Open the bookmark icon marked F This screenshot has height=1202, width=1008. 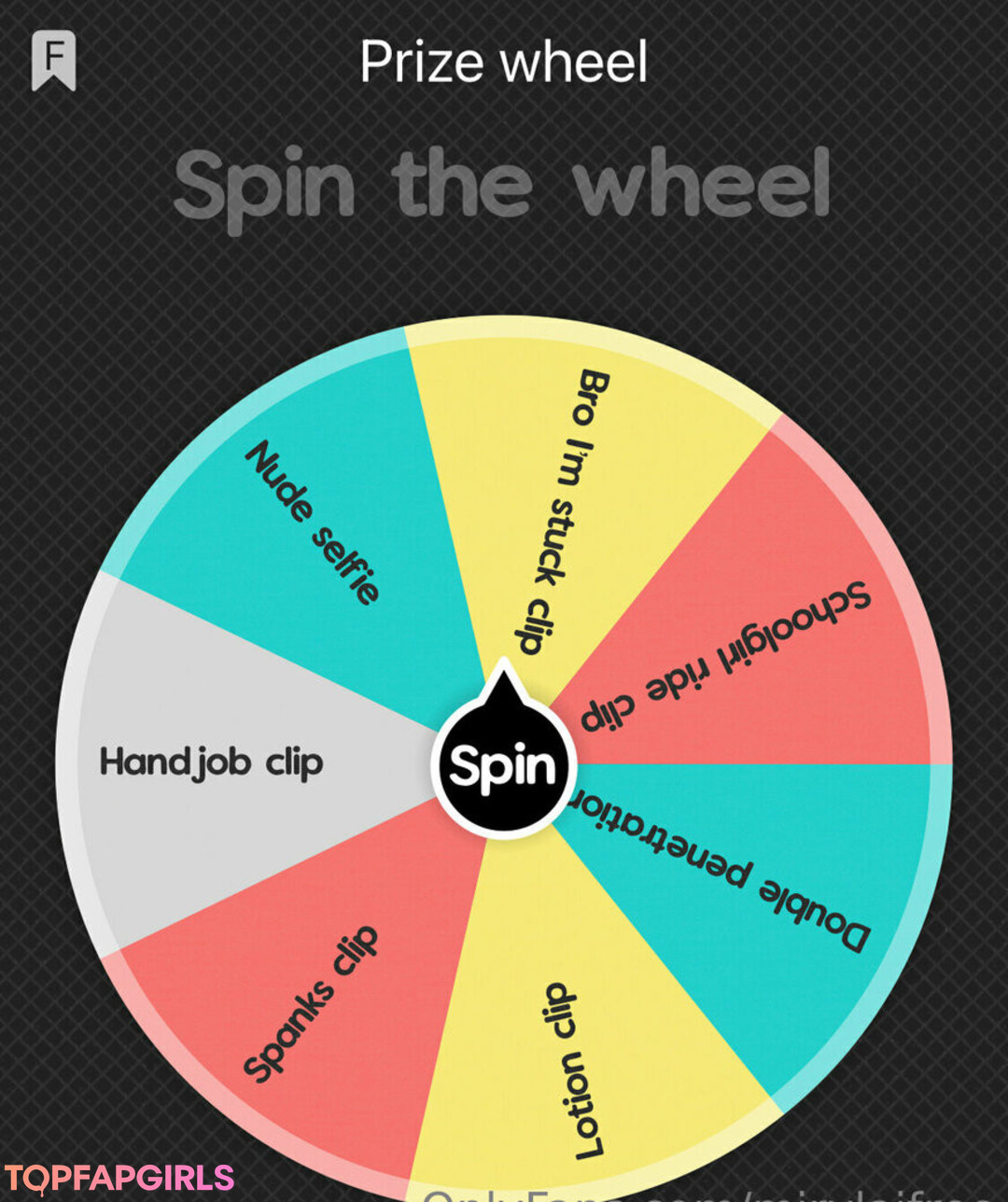click(x=53, y=60)
